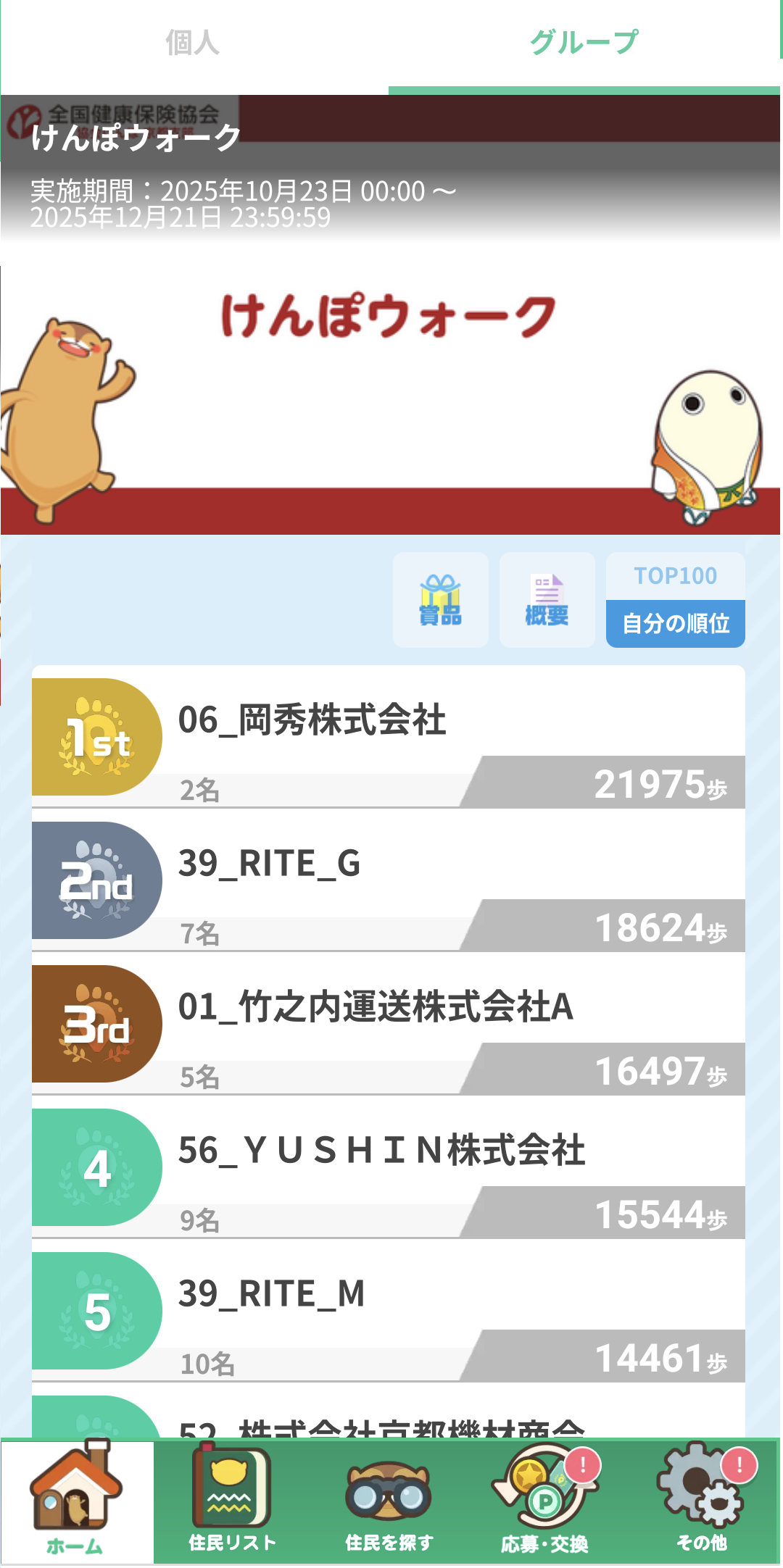Go to the ホーム tab
The width and height of the screenshot is (783, 1568).
pos(76,1501)
